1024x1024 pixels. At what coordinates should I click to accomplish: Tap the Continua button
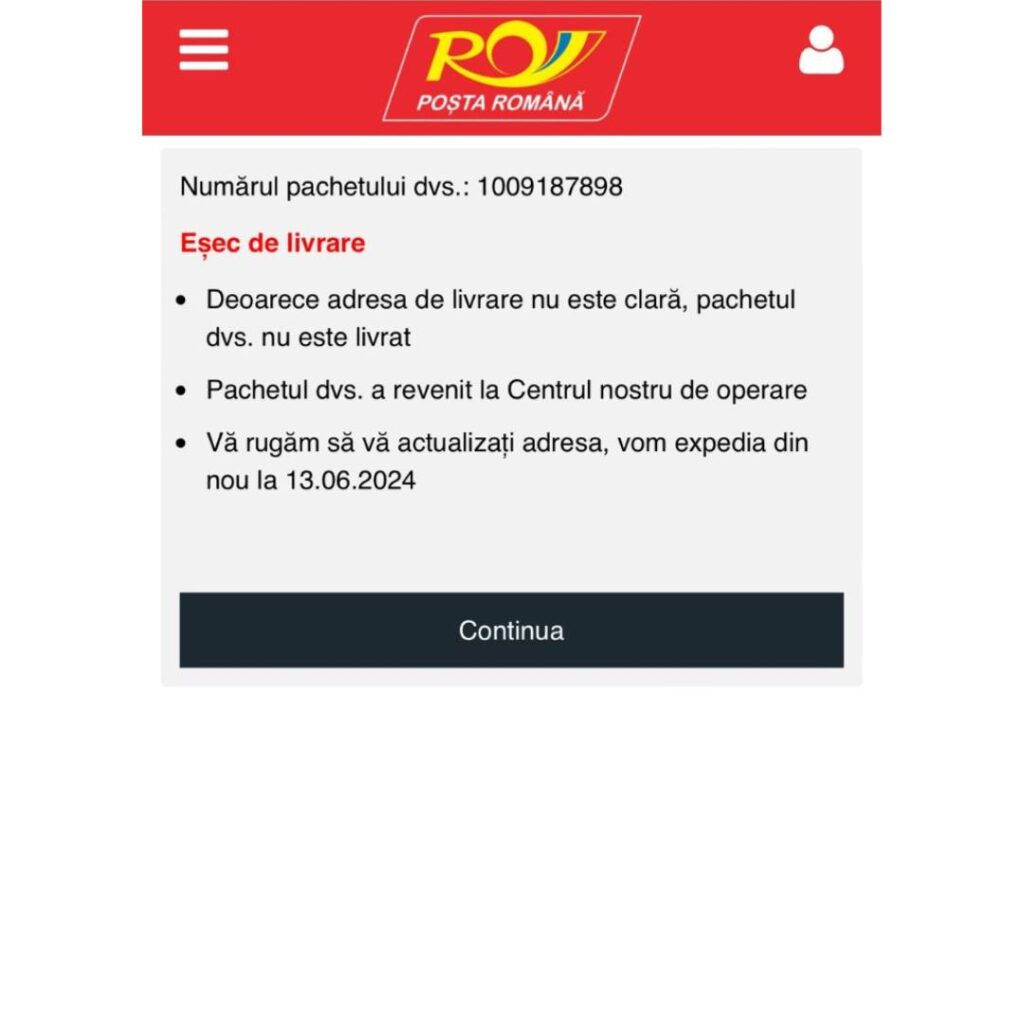[511, 630]
